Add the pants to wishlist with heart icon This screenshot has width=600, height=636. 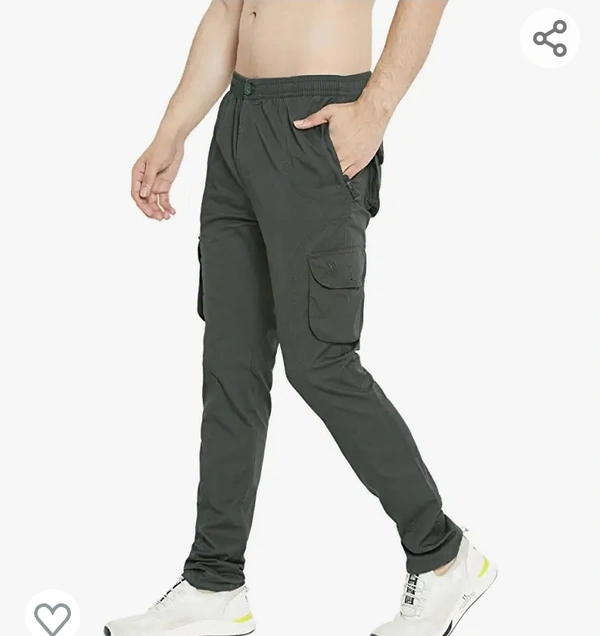tap(52, 616)
